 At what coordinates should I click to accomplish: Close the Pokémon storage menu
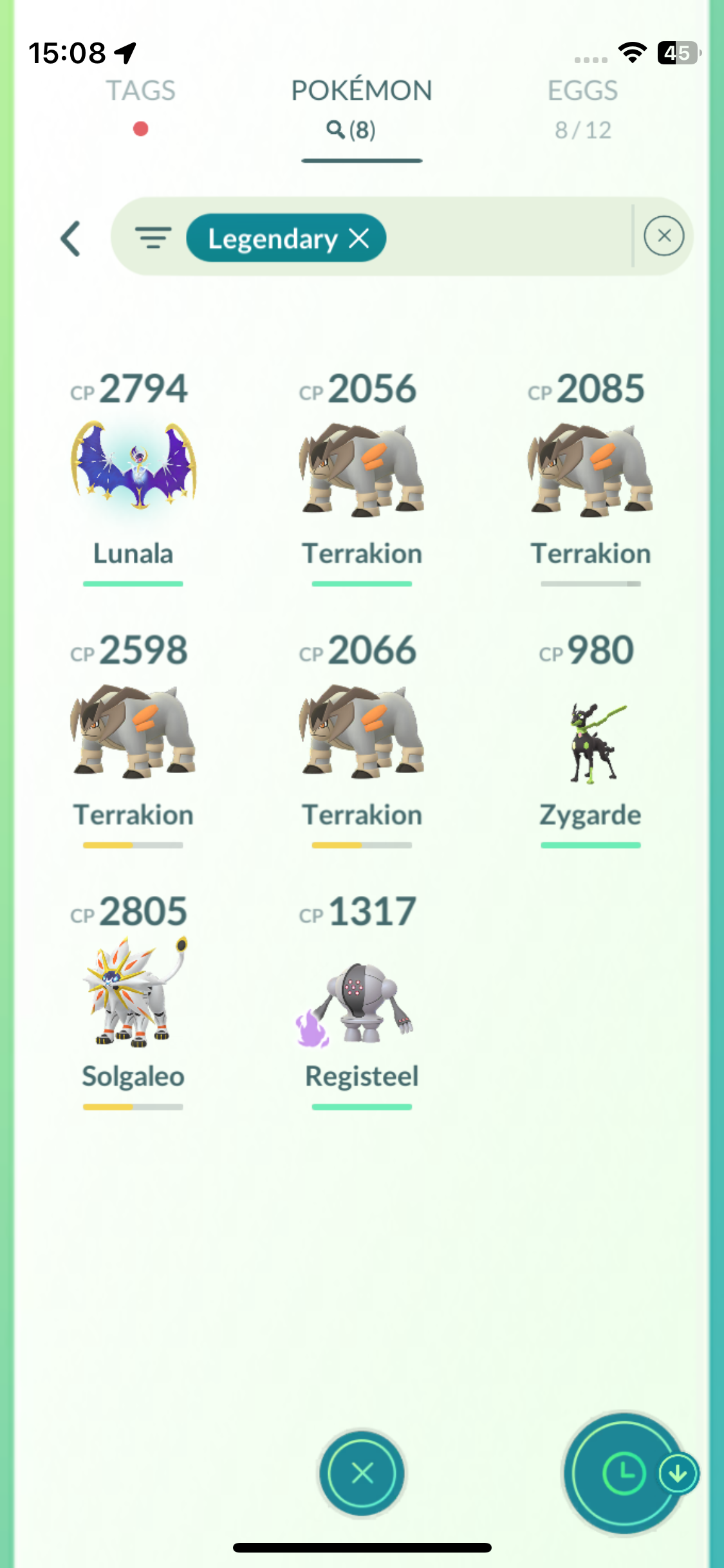[x=362, y=1473]
